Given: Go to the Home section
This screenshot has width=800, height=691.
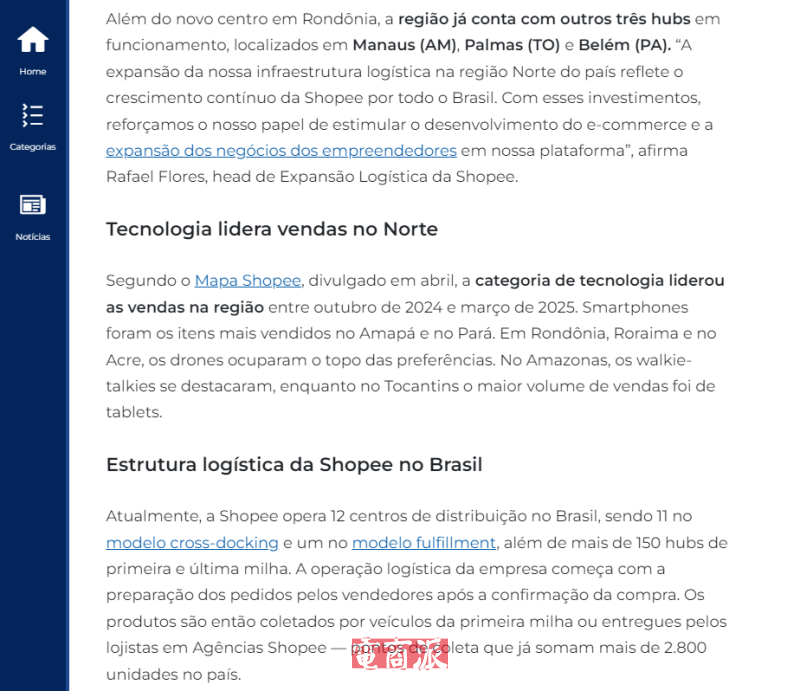Looking at the screenshot, I should 33,50.
